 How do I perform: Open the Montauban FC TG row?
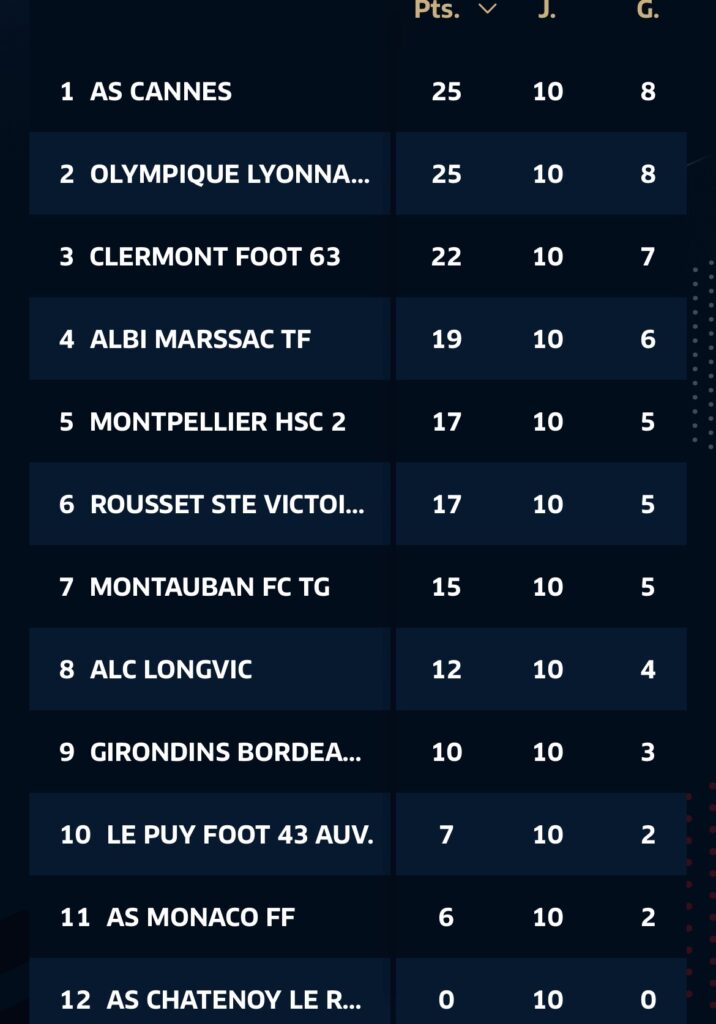click(209, 587)
